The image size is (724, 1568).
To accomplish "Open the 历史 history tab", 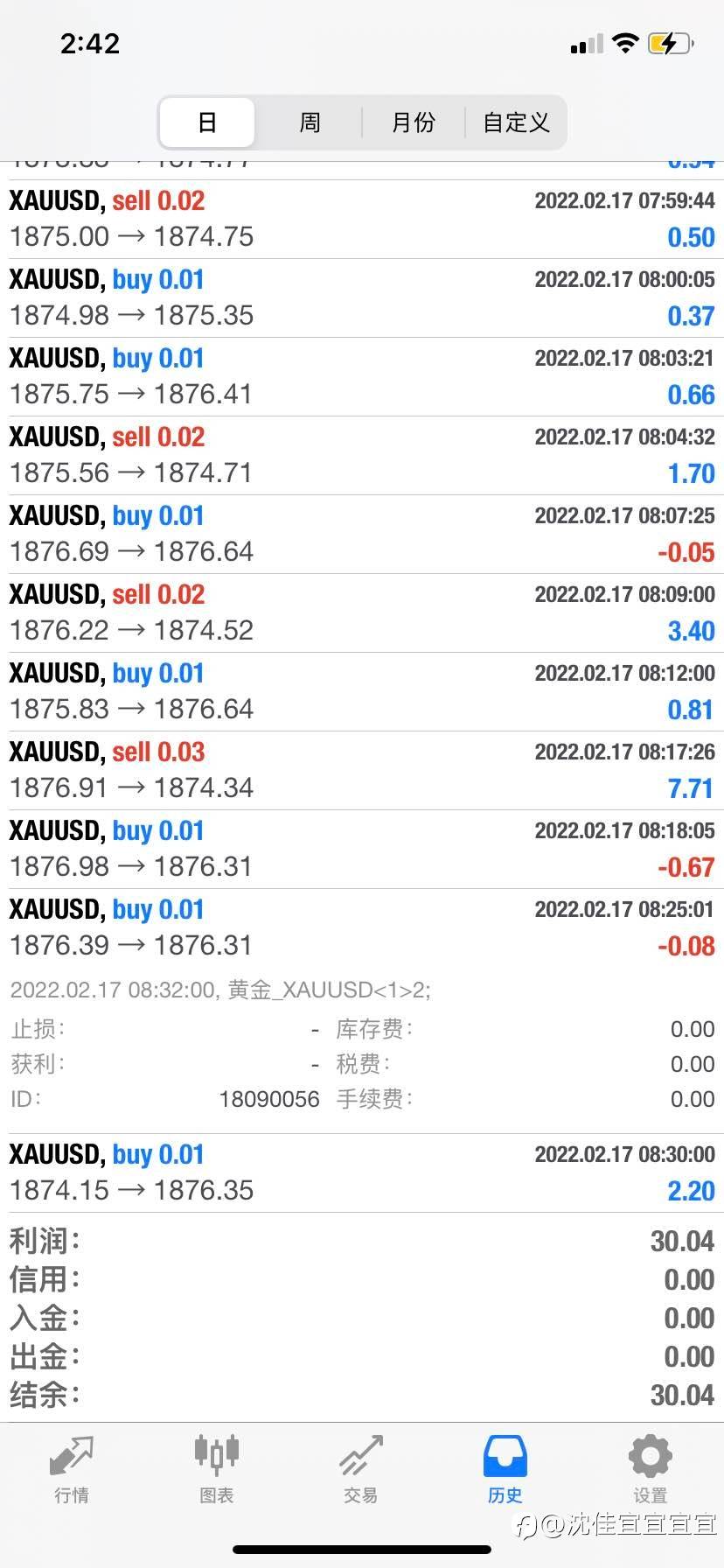I will 505,1469.
